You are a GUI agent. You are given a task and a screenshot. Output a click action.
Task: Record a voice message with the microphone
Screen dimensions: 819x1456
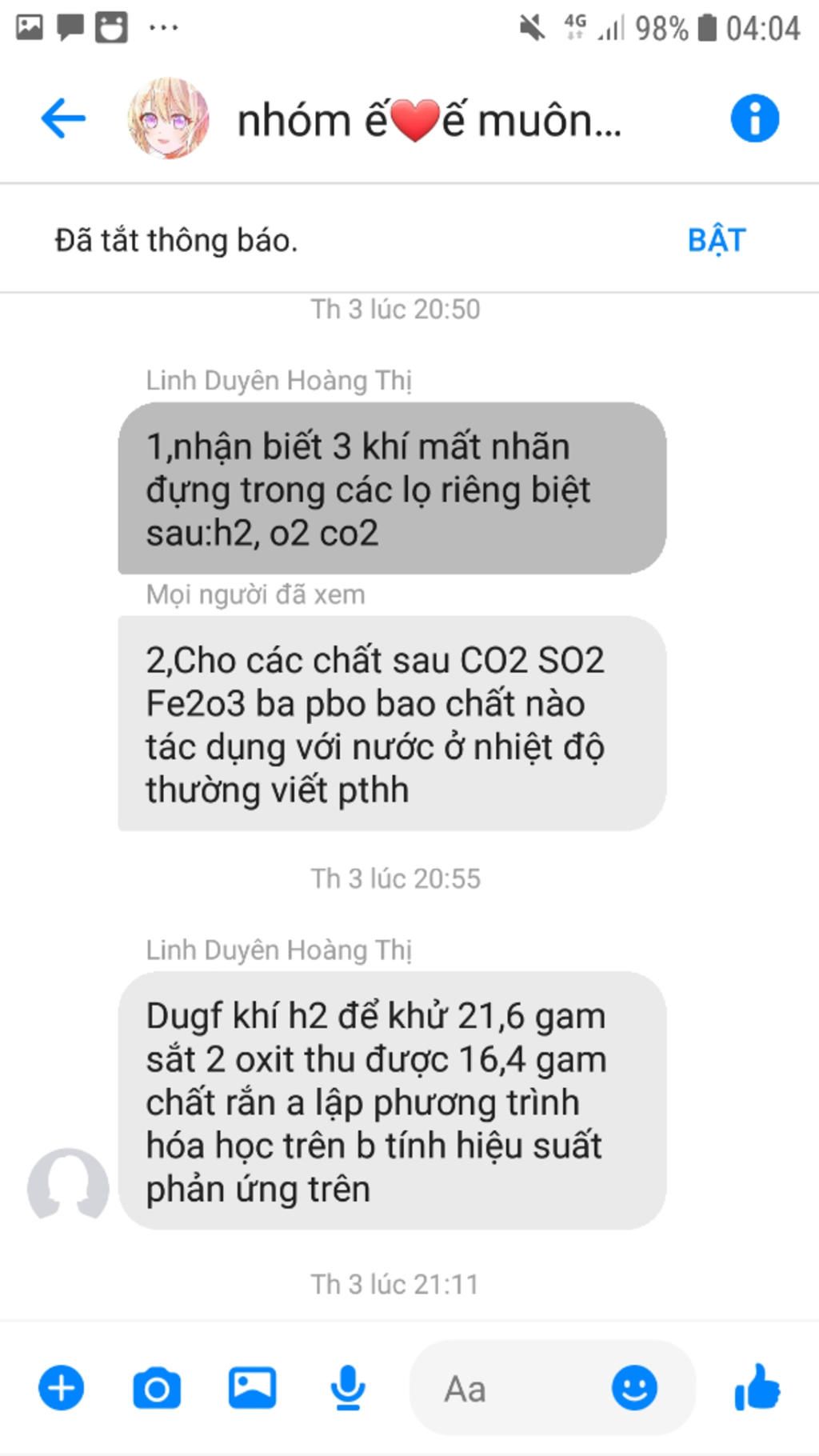348,1388
